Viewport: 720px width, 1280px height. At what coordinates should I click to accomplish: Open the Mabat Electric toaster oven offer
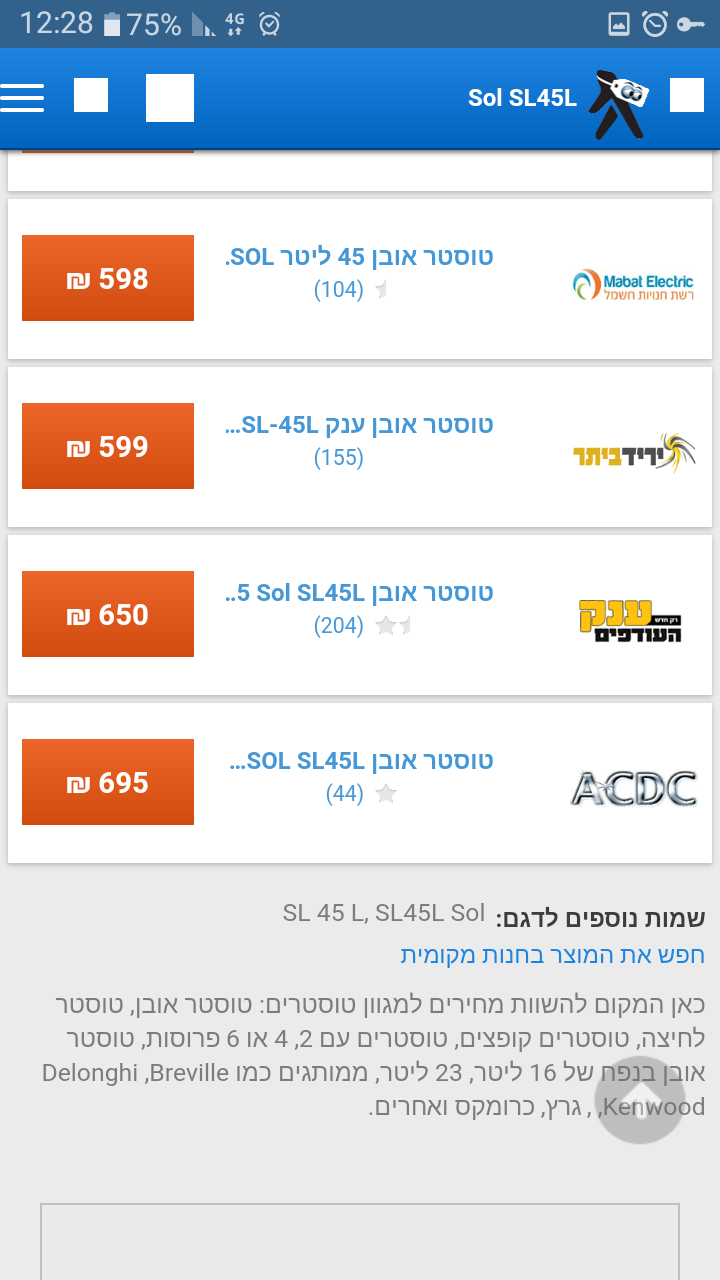pyautogui.click(x=360, y=257)
